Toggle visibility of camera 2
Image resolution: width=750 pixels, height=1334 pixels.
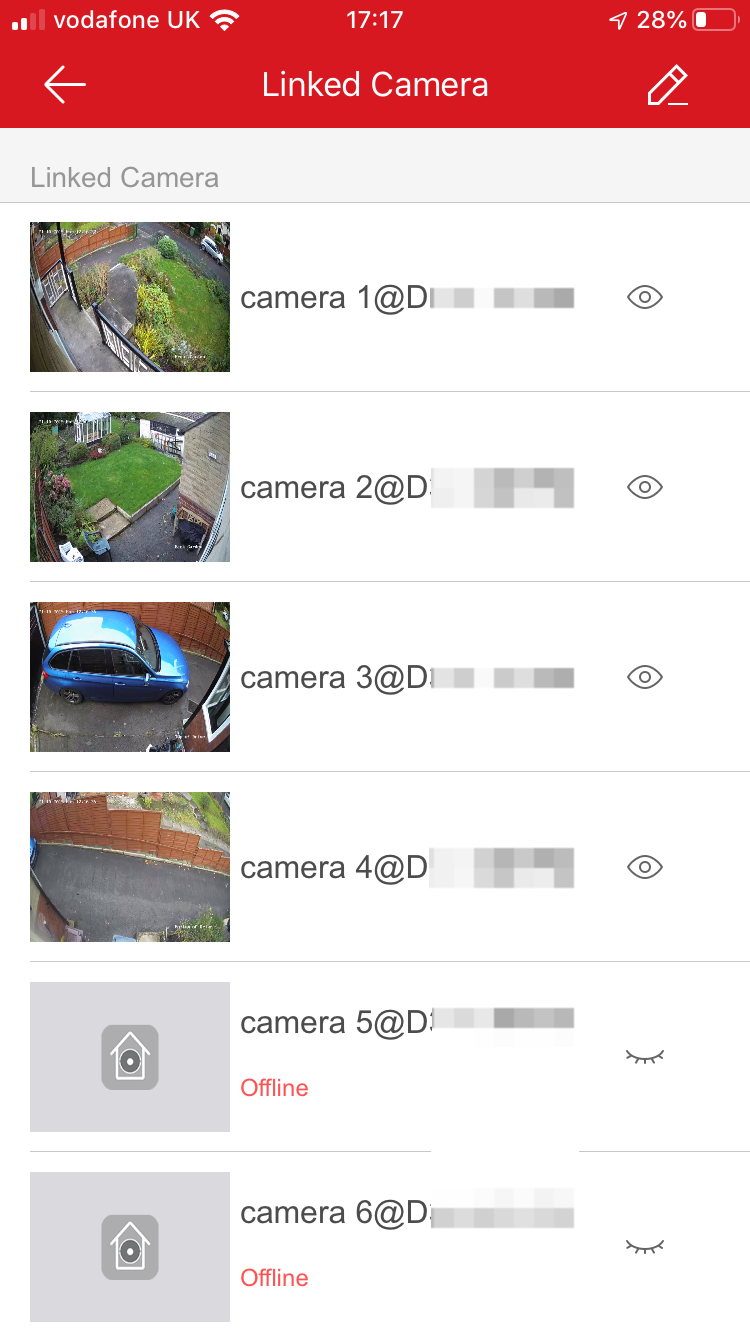645,487
